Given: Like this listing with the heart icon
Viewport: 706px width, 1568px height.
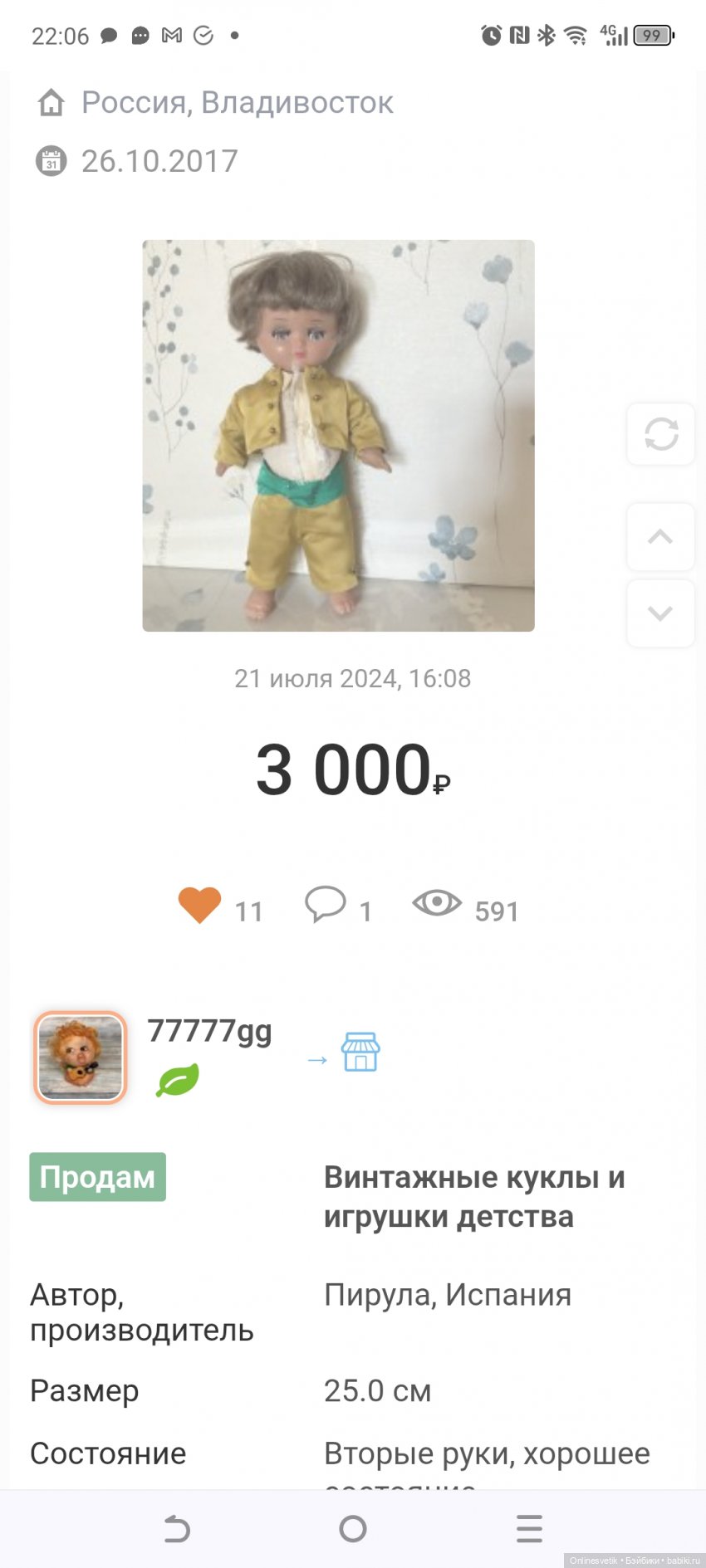Looking at the screenshot, I should coord(200,906).
